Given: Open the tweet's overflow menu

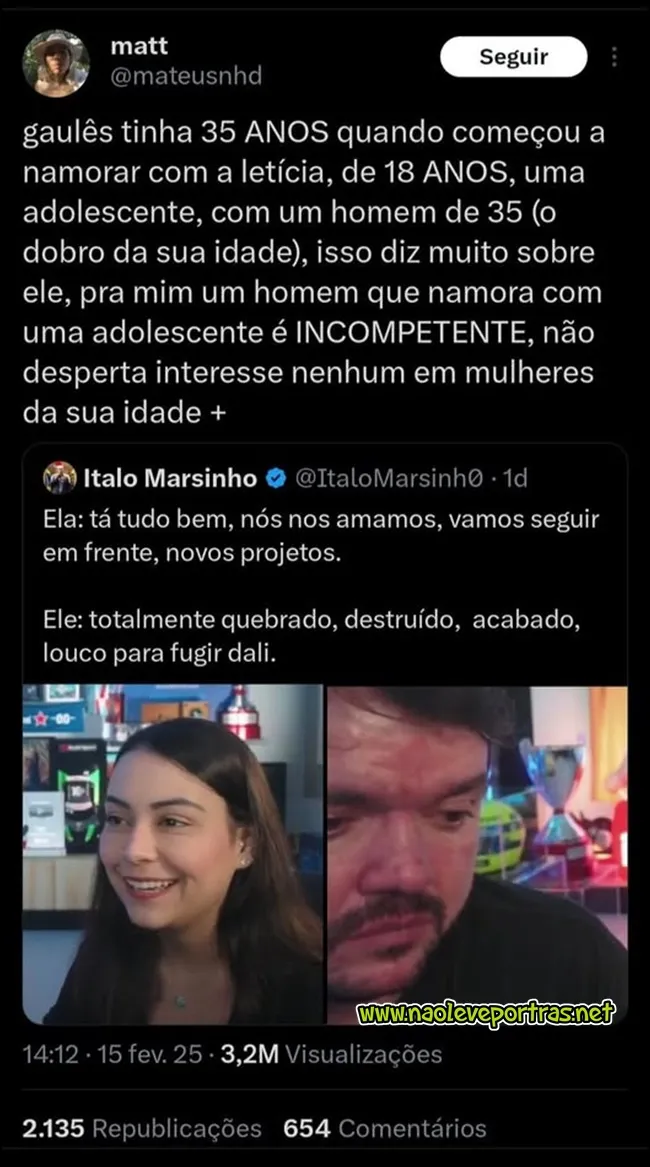Looking at the screenshot, I should coord(614,57).
